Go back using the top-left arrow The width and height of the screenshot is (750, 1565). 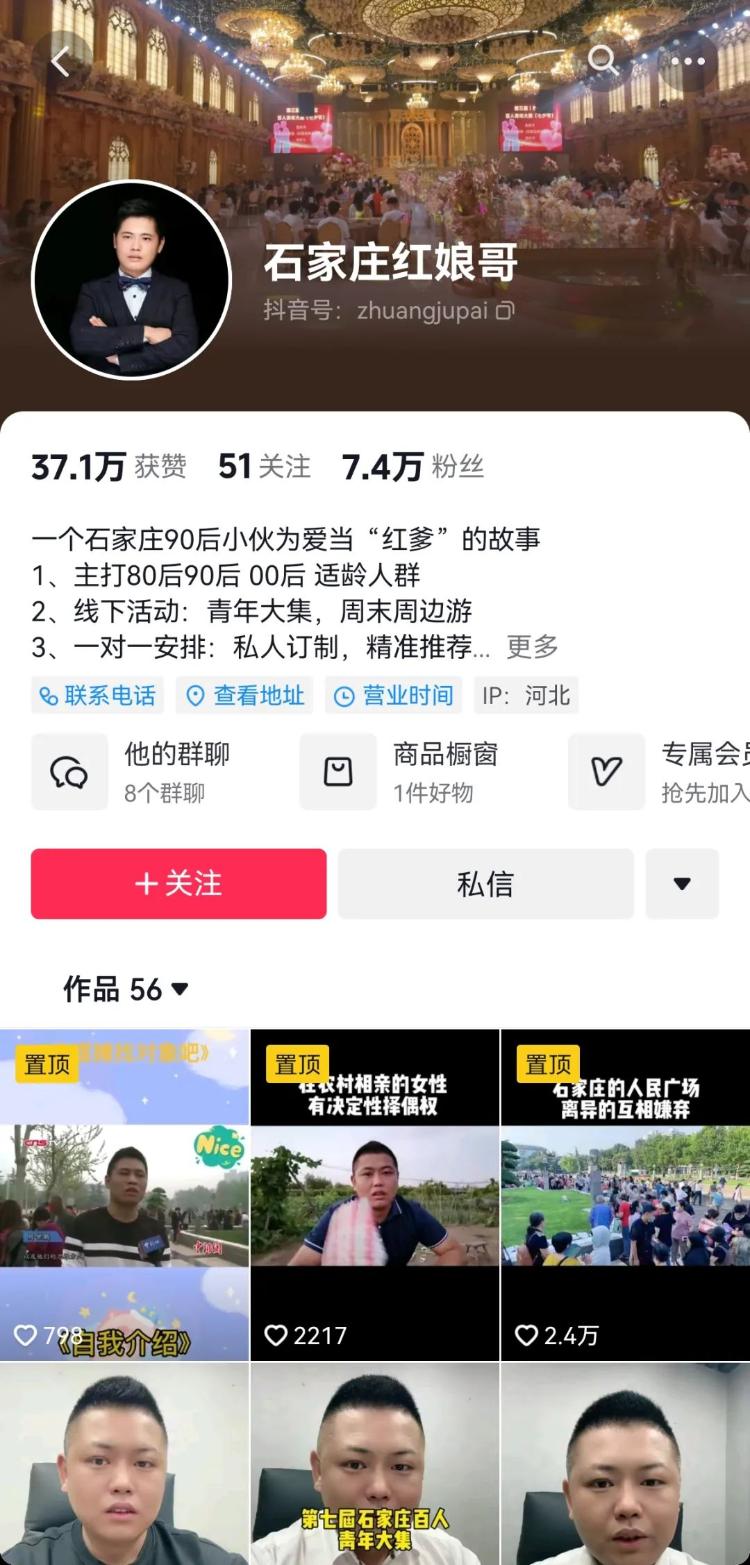click(x=61, y=62)
